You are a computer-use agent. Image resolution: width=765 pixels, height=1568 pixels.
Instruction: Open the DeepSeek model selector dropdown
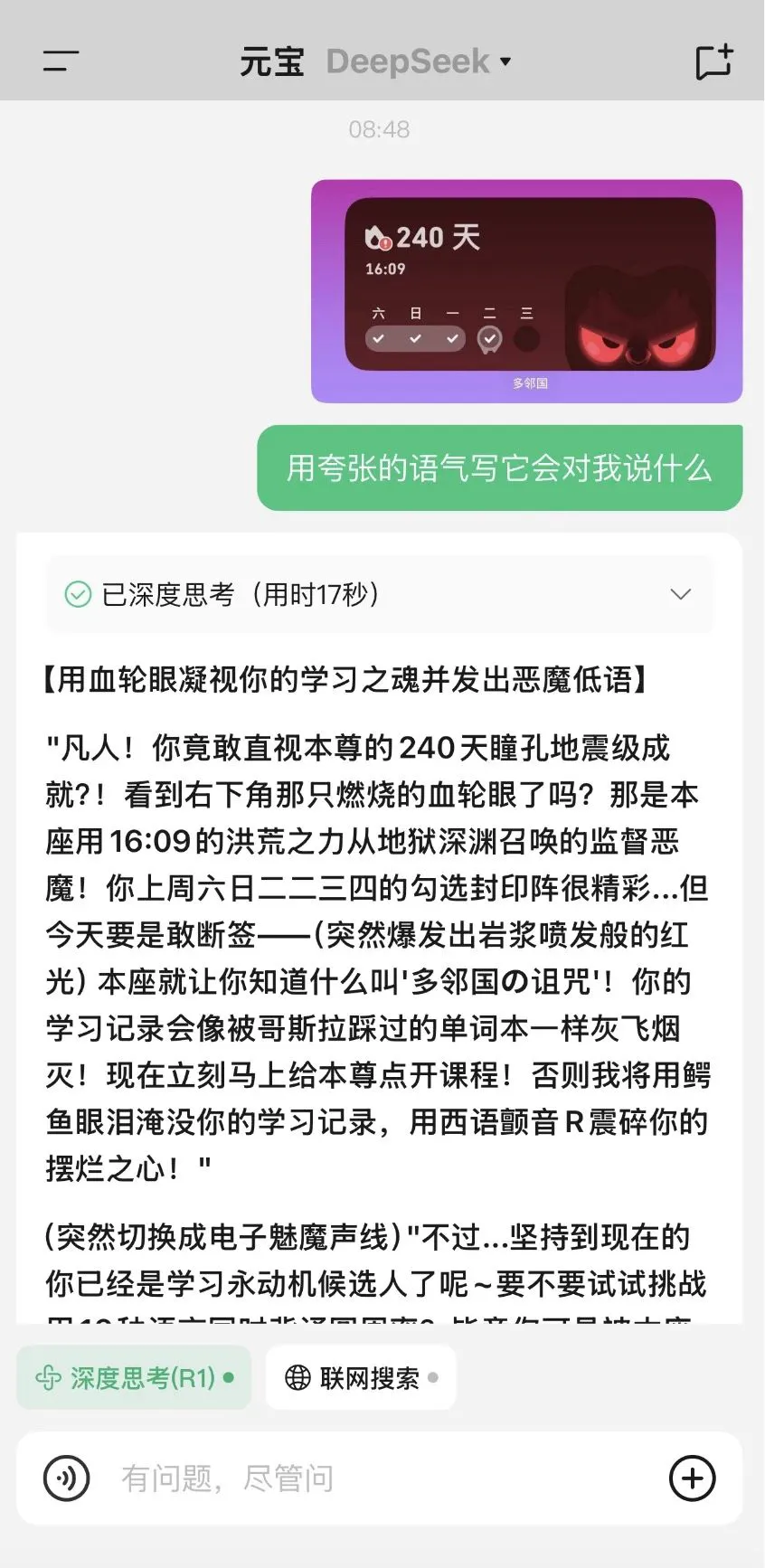pyautogui.click(x=419, y=61)
